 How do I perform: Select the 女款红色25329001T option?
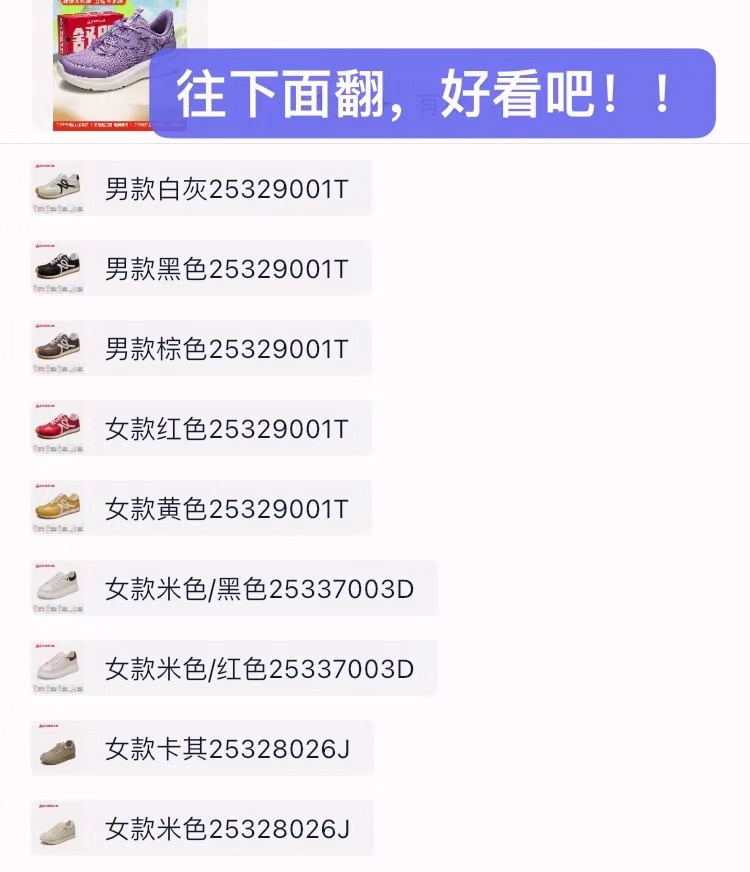tap(201, 428)
